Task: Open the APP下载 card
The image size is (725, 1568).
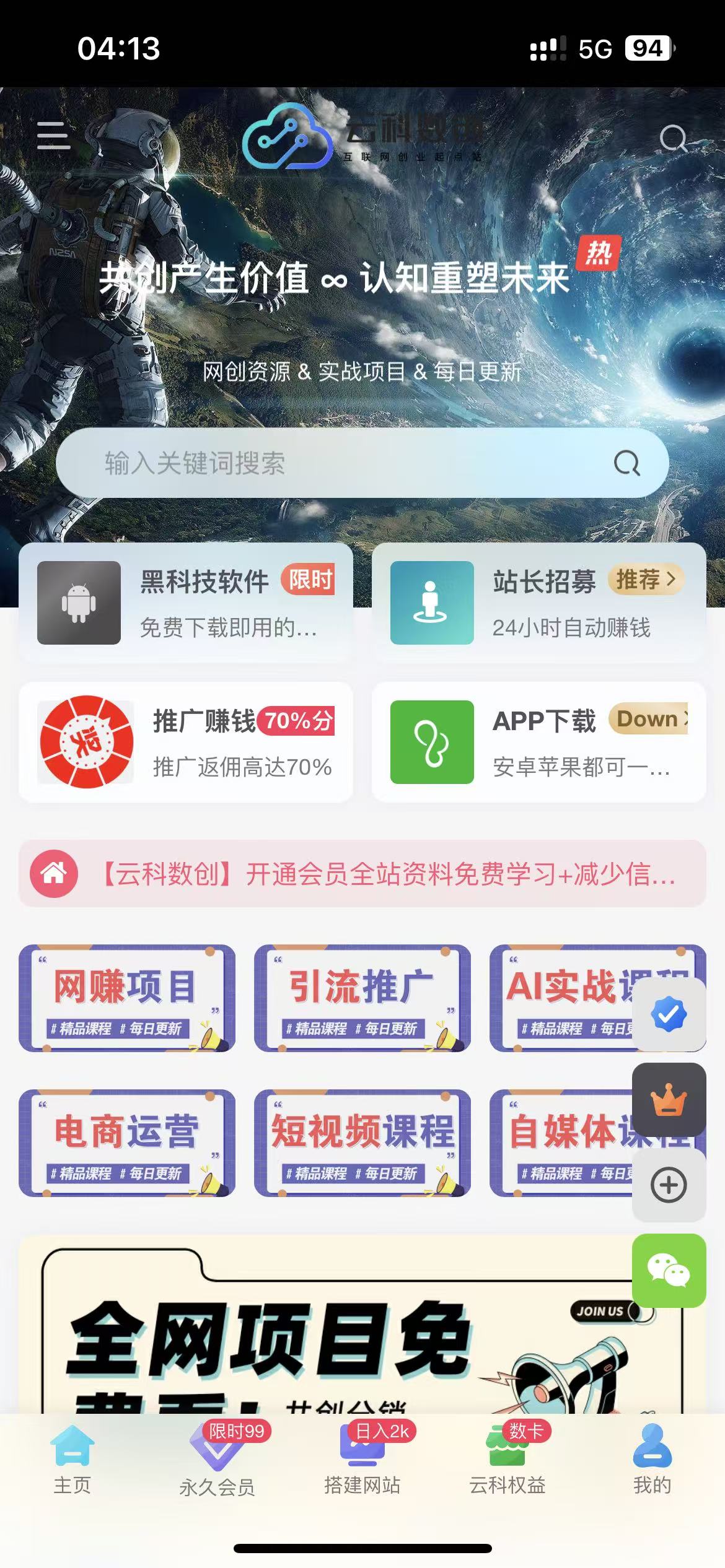Action: point(538,742)
